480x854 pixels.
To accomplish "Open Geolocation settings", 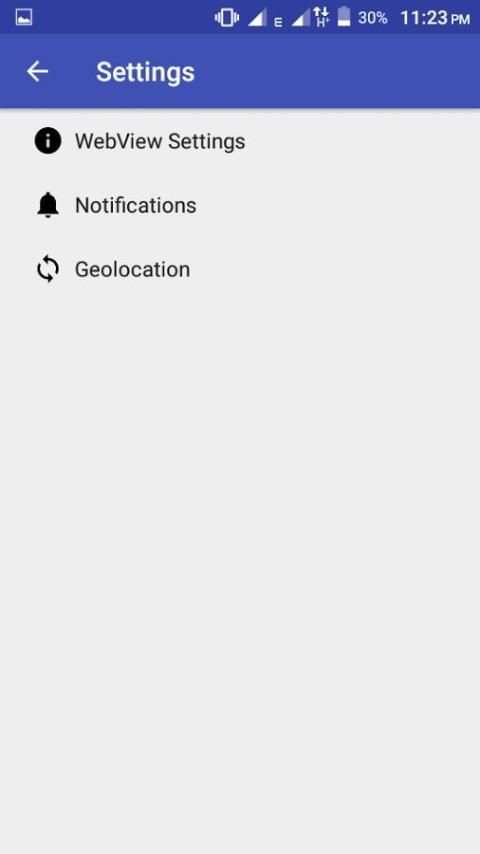I will (240, 270).
